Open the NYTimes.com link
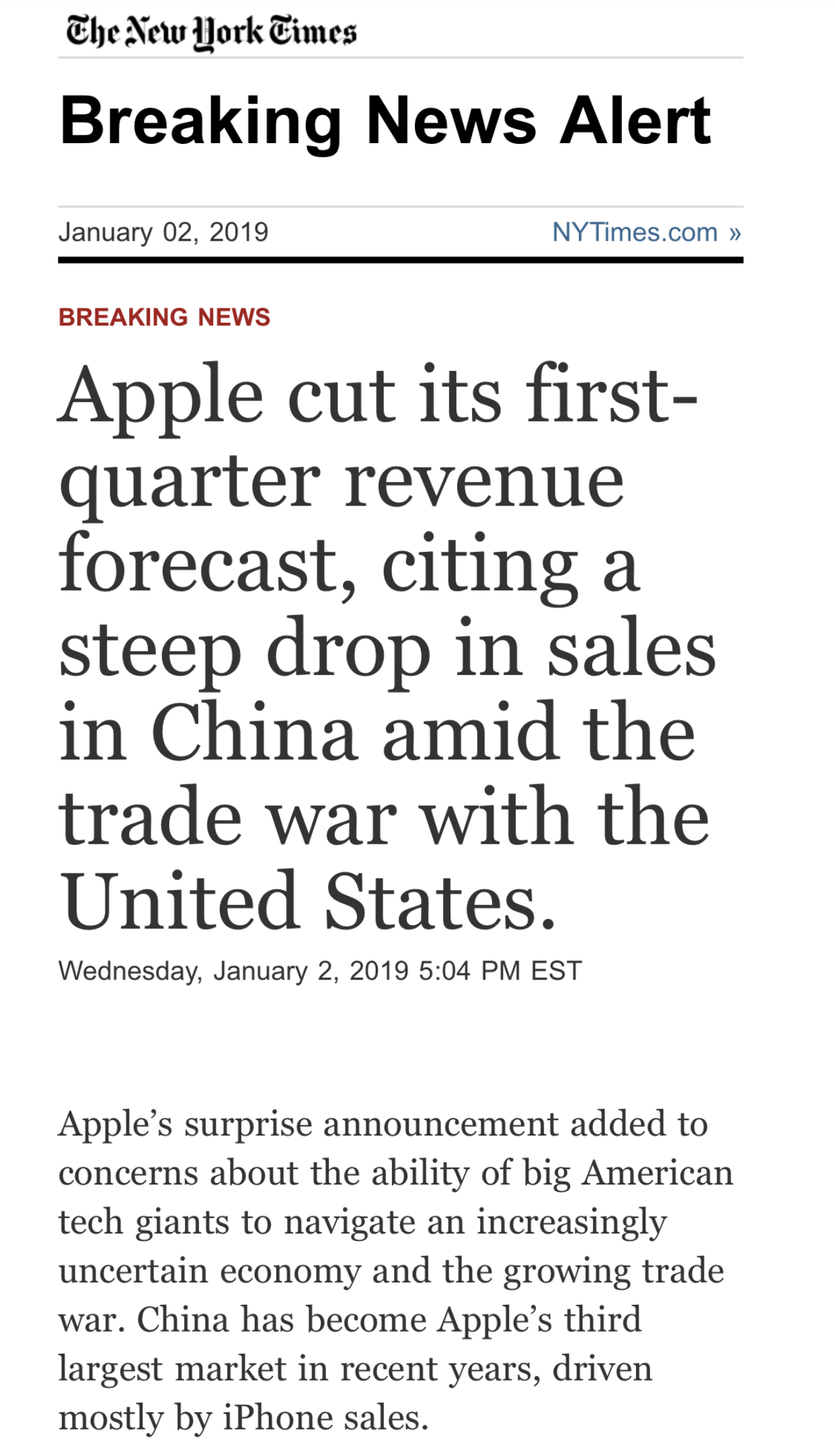Viewport: 835px width, 1456px height. (647, 233)
